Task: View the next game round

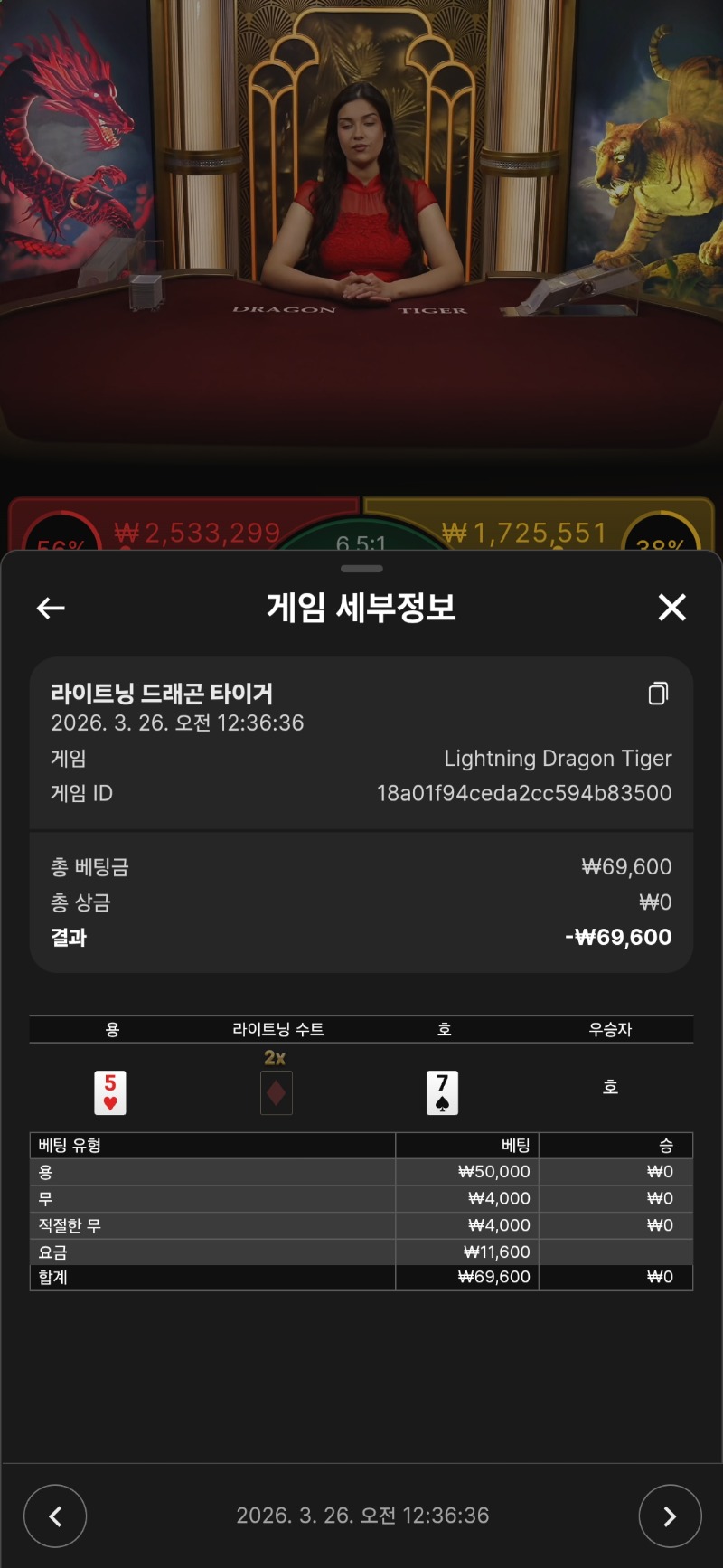Action: [x=670, y=1516]
